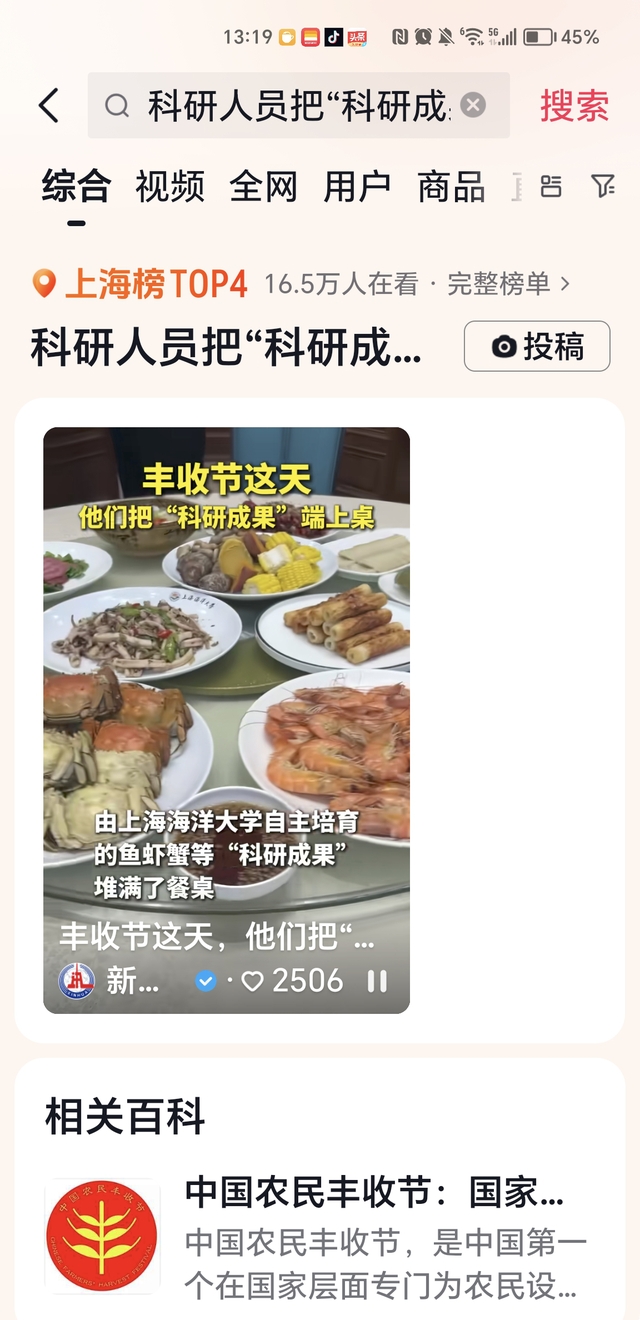
Task: Switch to the 用户 tab
Action: tap(357, 187)
